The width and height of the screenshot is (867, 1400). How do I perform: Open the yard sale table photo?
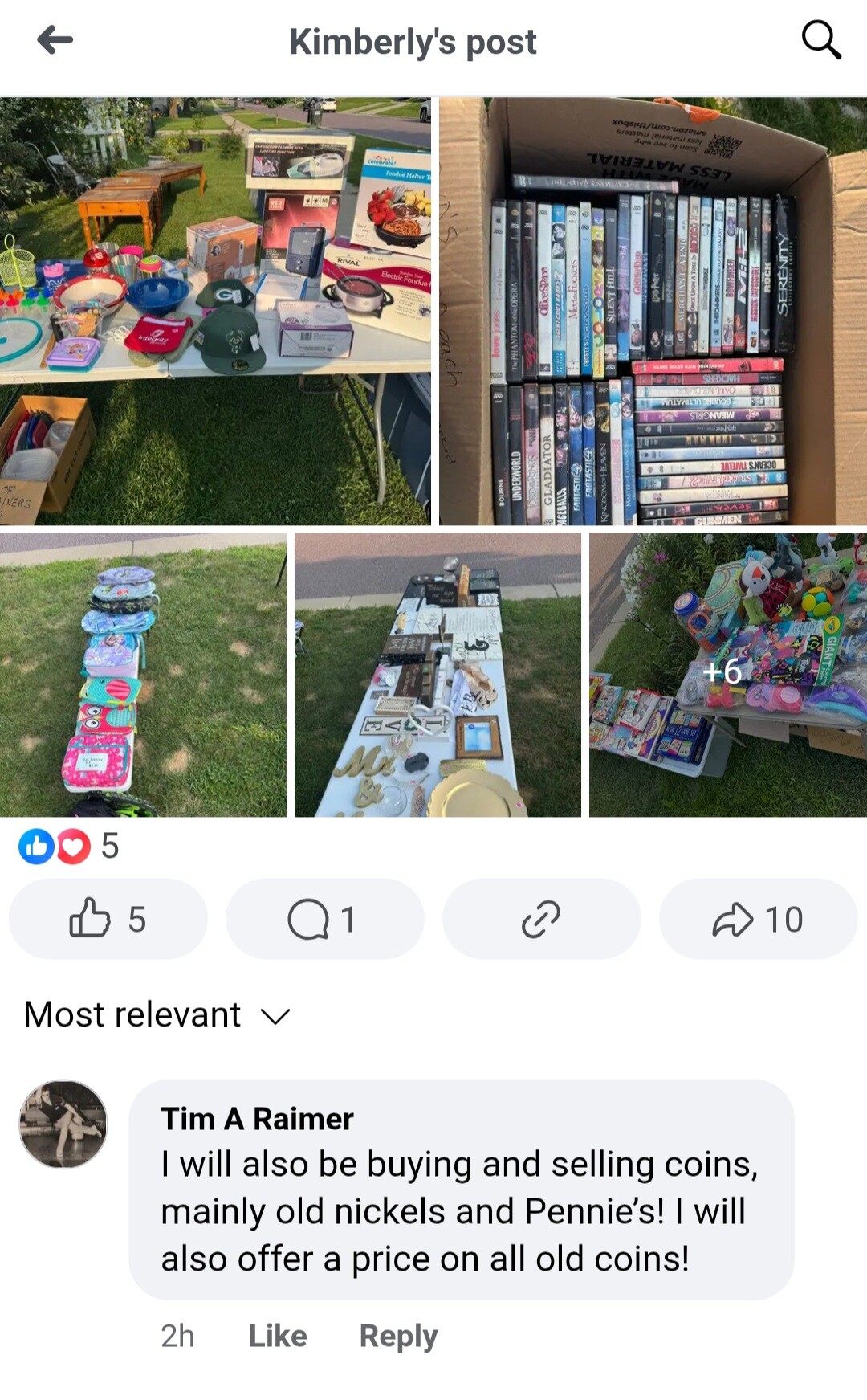pyautogui.click(x=215, y=312)
